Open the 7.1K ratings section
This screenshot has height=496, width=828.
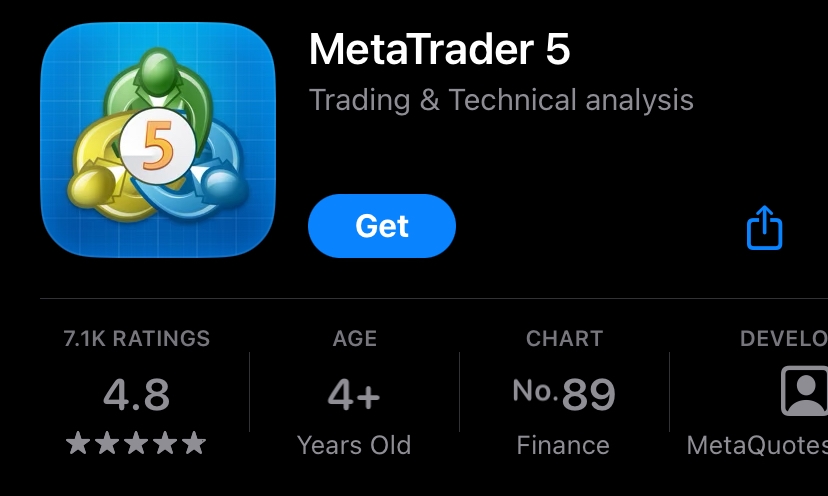[137, 395]
